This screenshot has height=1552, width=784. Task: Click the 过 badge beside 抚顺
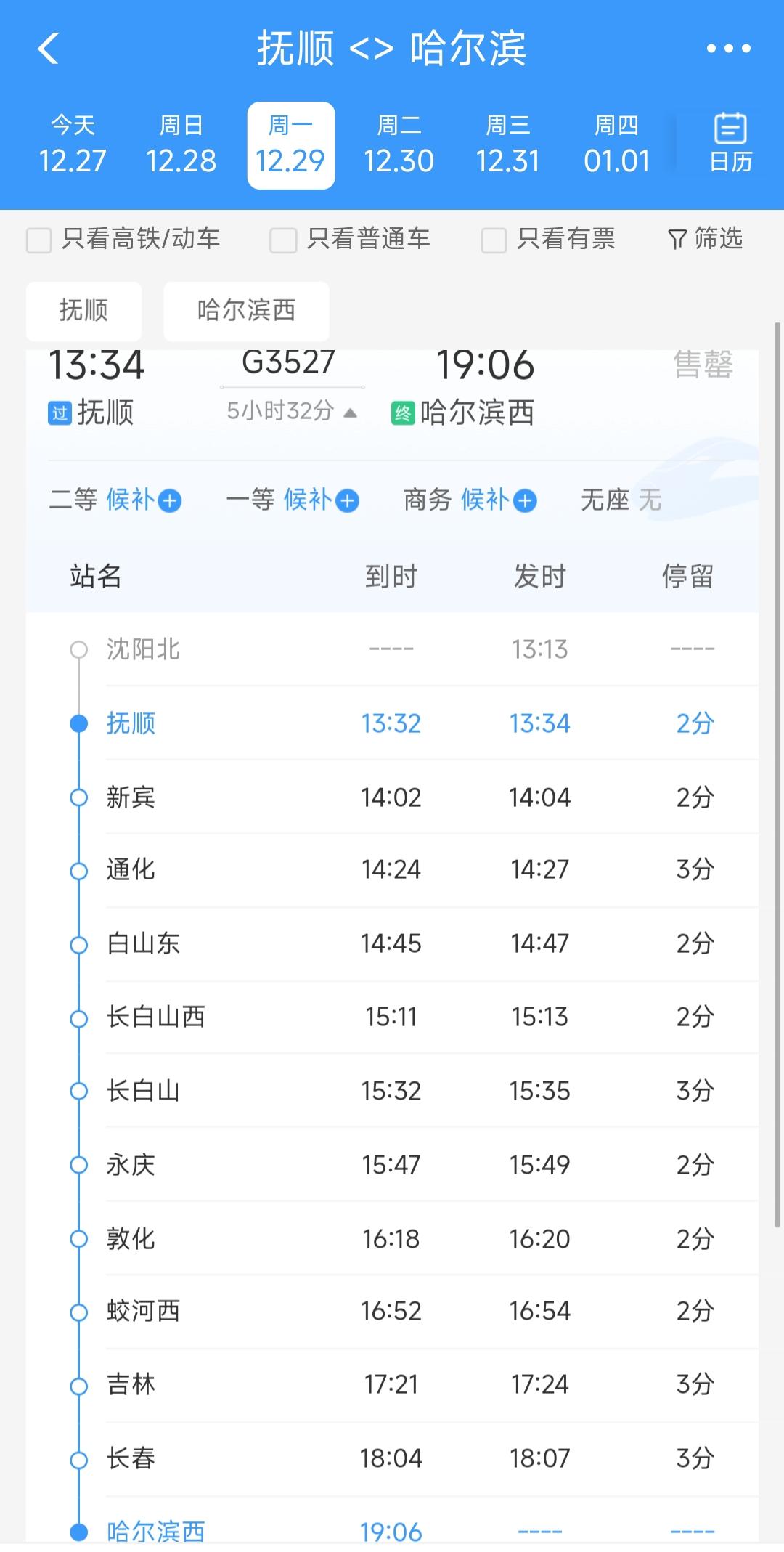click(58, 413)
